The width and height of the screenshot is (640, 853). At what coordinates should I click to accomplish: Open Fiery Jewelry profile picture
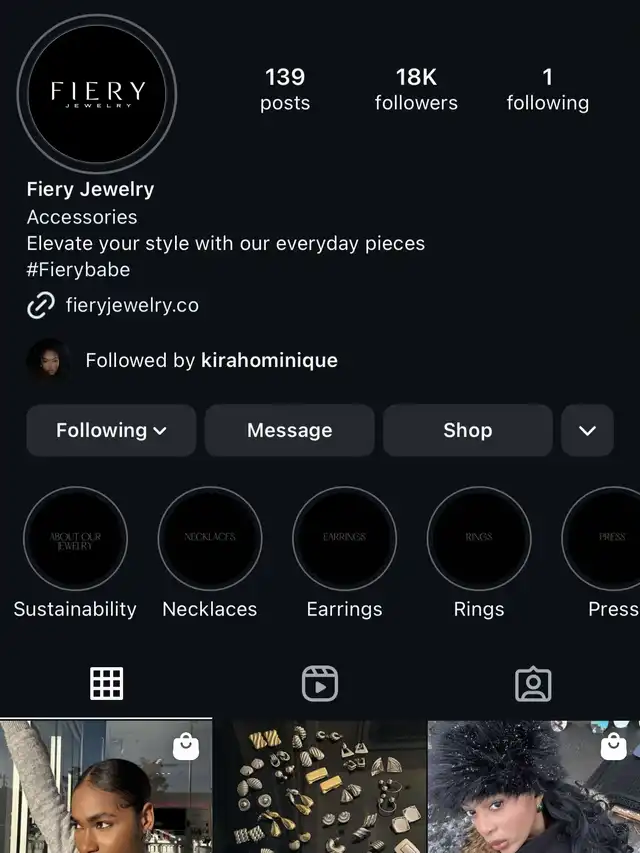tap(97, 94)
